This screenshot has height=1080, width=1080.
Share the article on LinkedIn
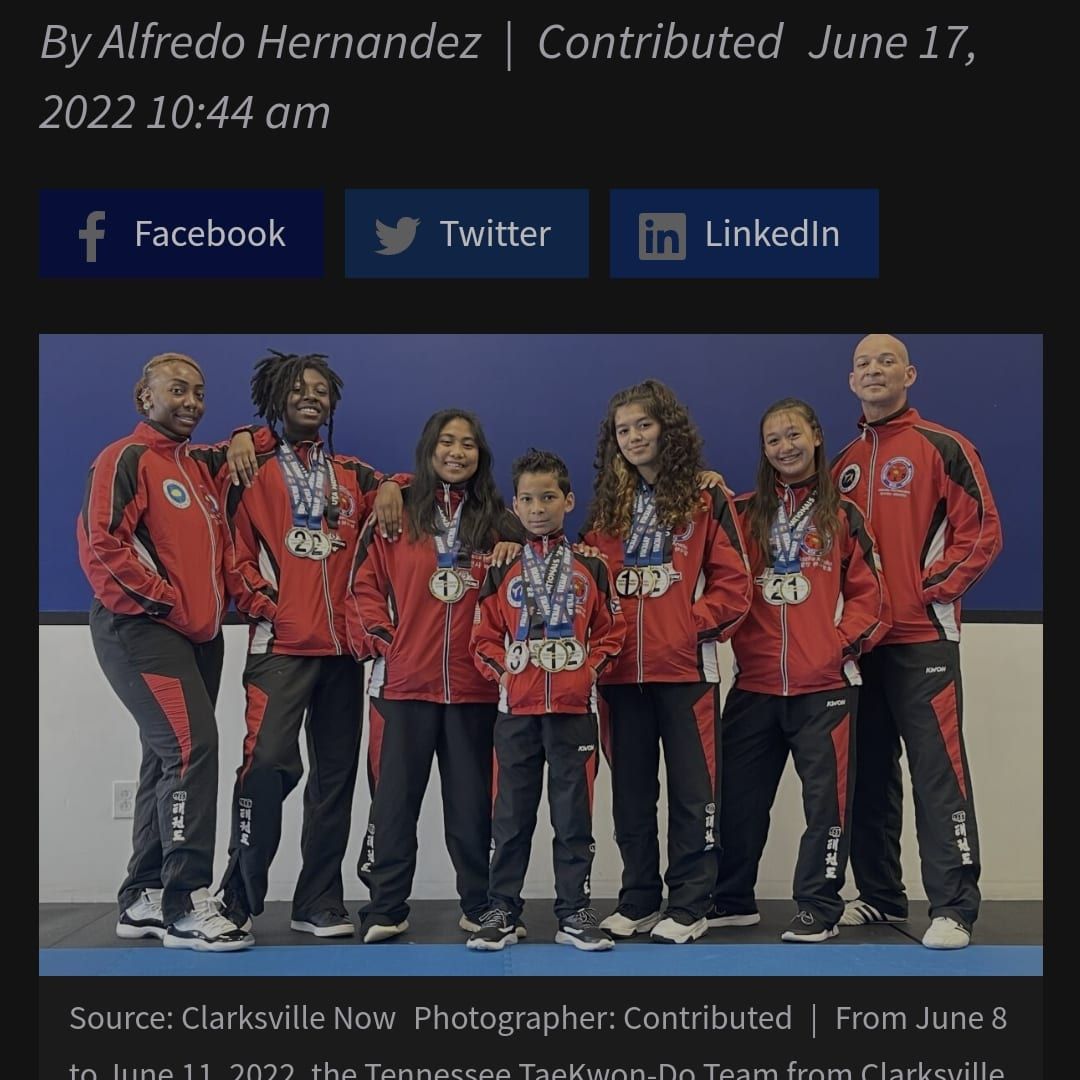[x=743, y=234]
